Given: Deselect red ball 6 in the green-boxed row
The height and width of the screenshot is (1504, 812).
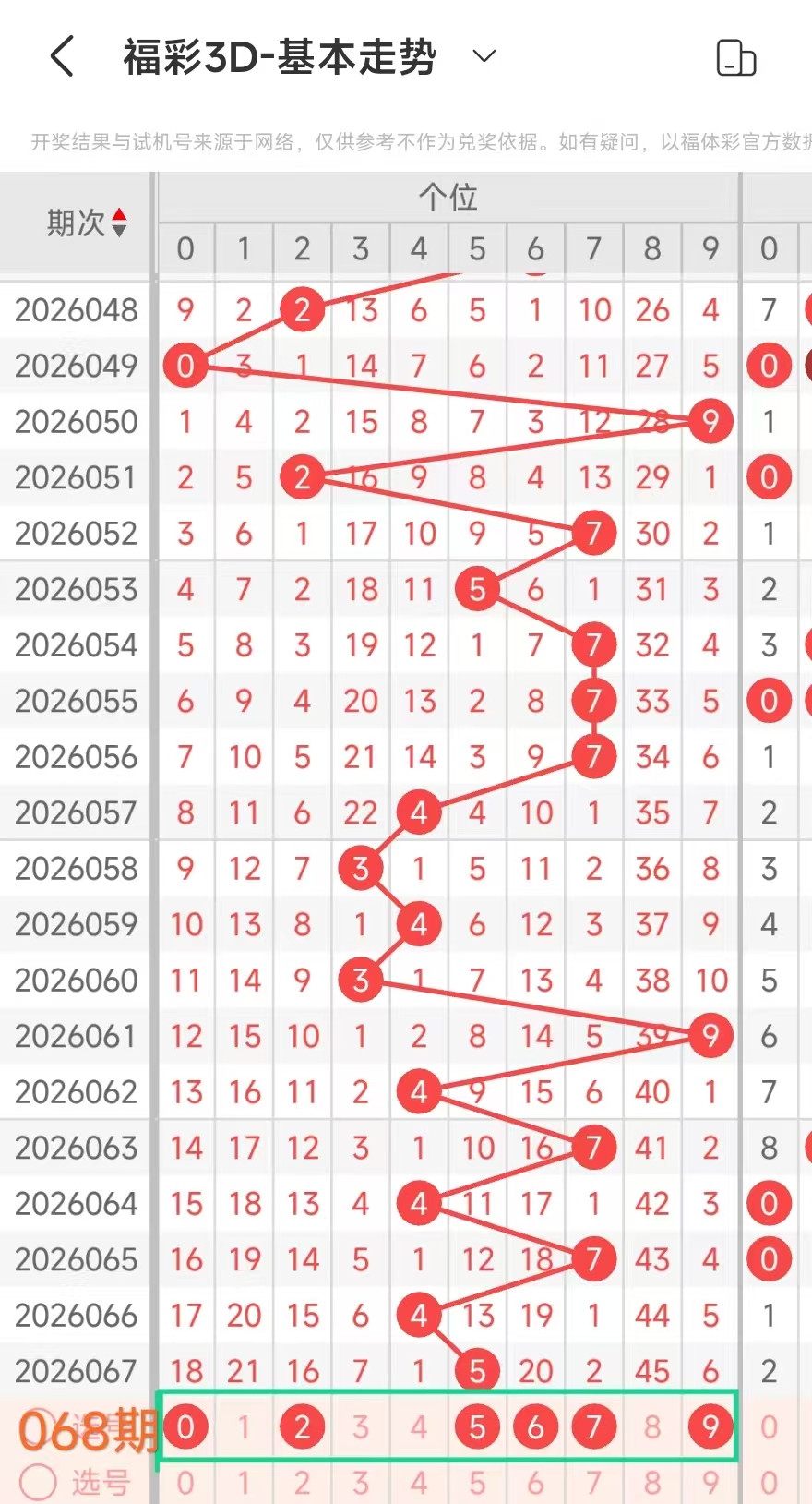Looking at the screenshot, I should pos(535,1427).
